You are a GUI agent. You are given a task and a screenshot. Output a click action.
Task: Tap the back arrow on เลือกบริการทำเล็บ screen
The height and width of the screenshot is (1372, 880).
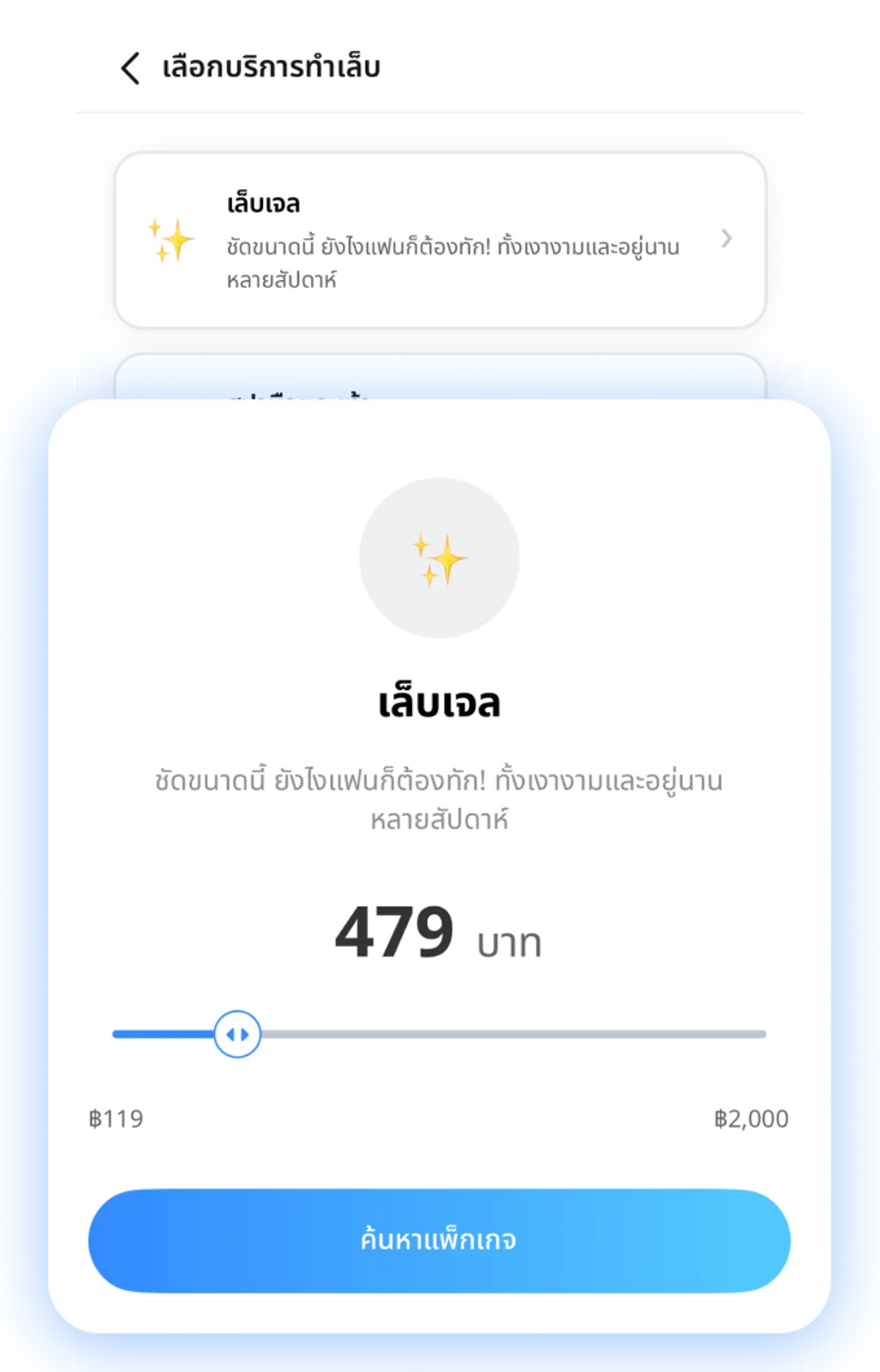130,68
